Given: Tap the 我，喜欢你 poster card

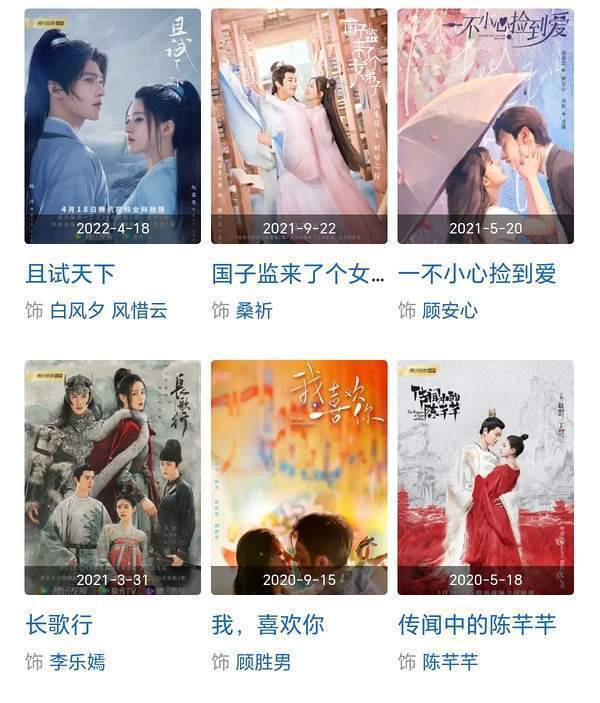Looking at the screenshot, I should (x=298, y=477).
